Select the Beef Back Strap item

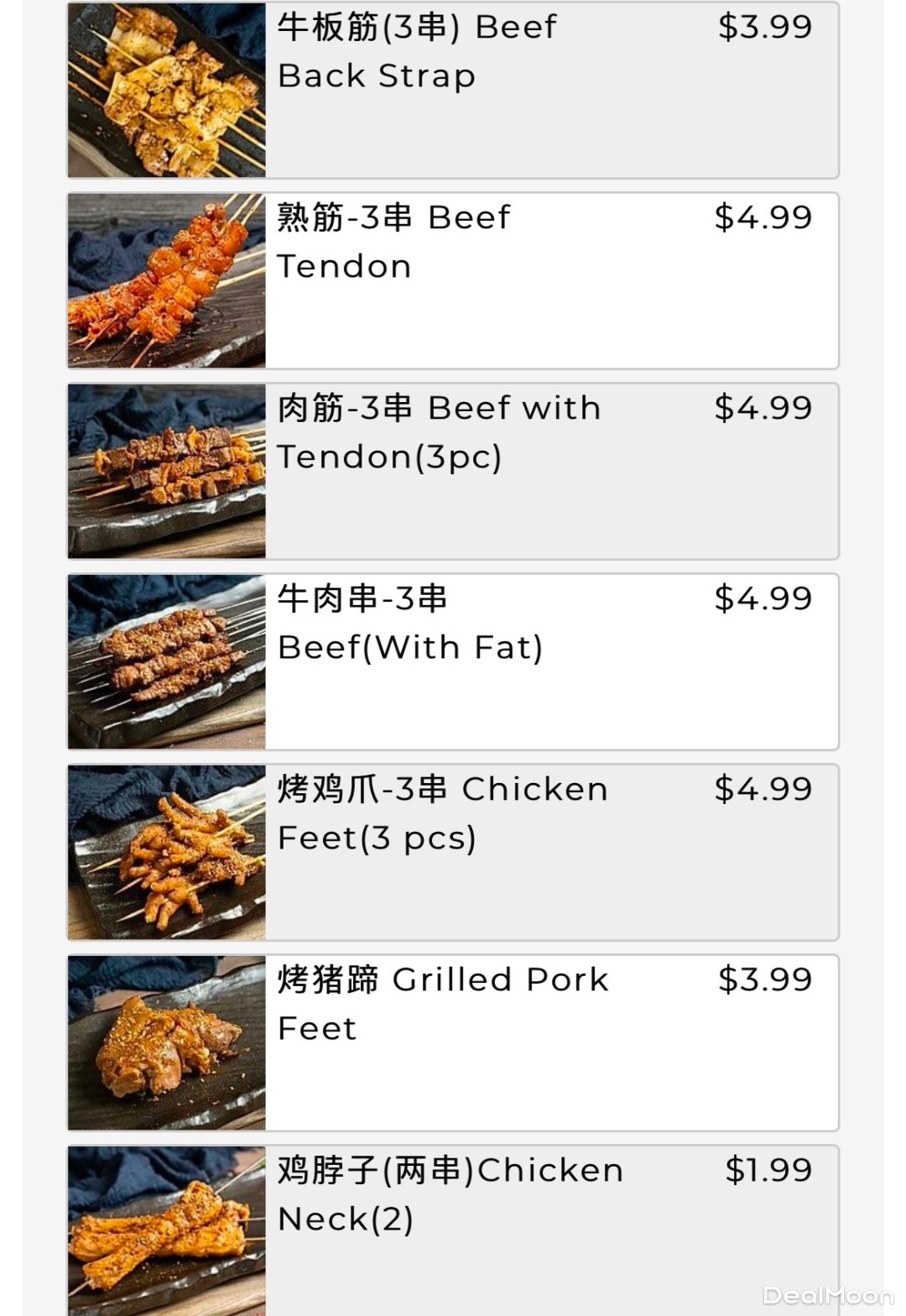click(x=453, y=90)
